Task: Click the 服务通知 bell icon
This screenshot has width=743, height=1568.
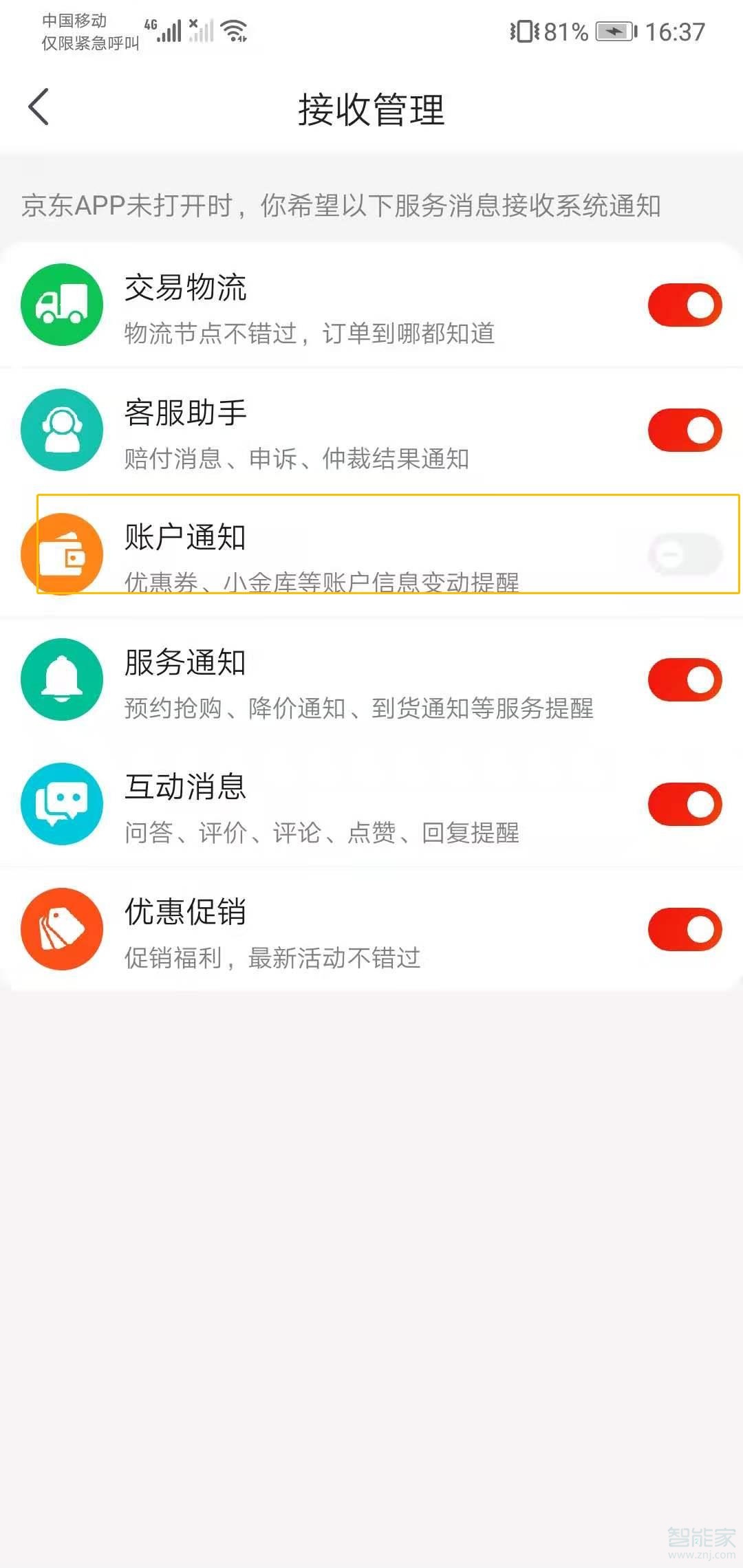Action: click(61, 679)
